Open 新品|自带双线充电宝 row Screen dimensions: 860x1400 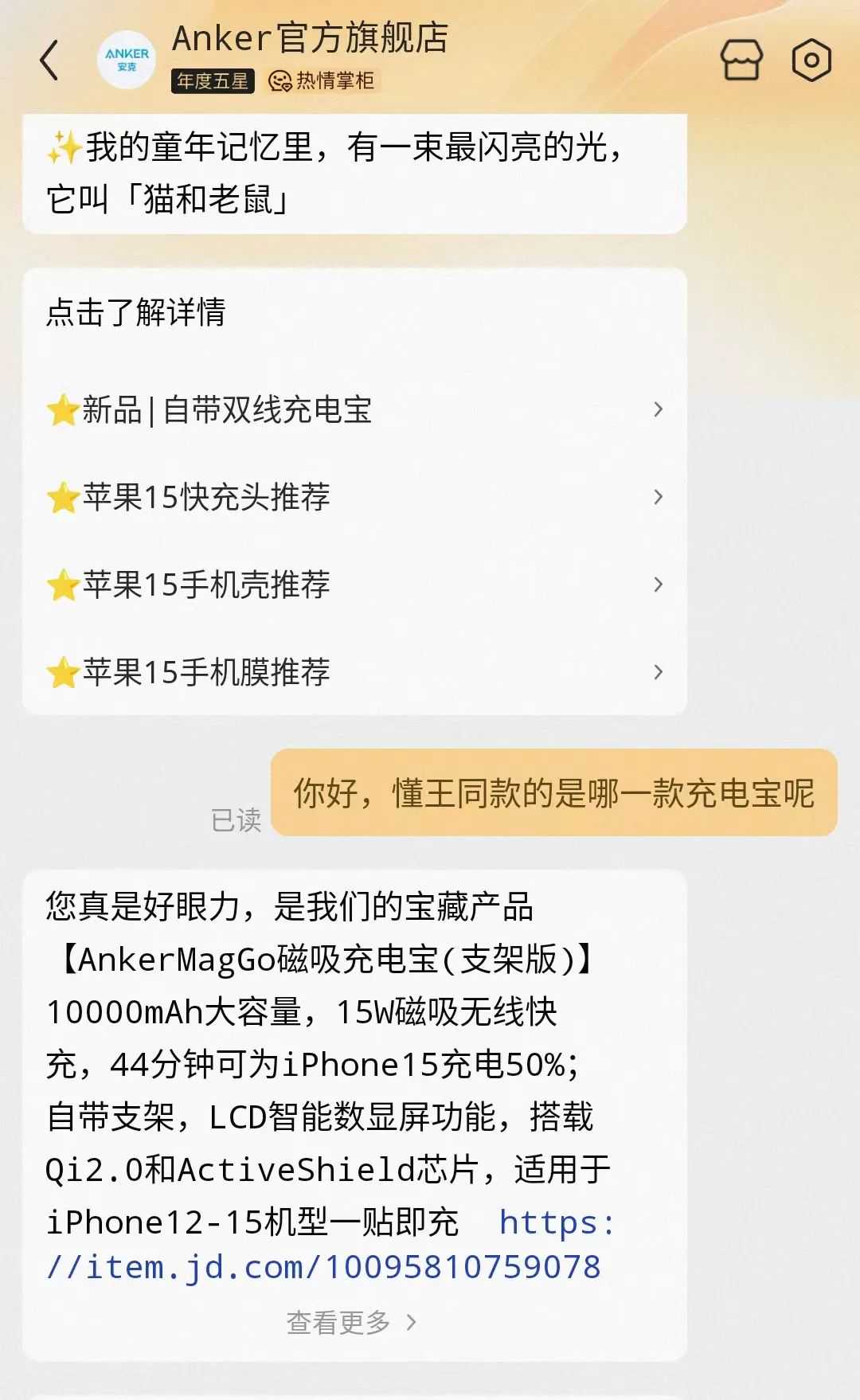tap(354, 410)
